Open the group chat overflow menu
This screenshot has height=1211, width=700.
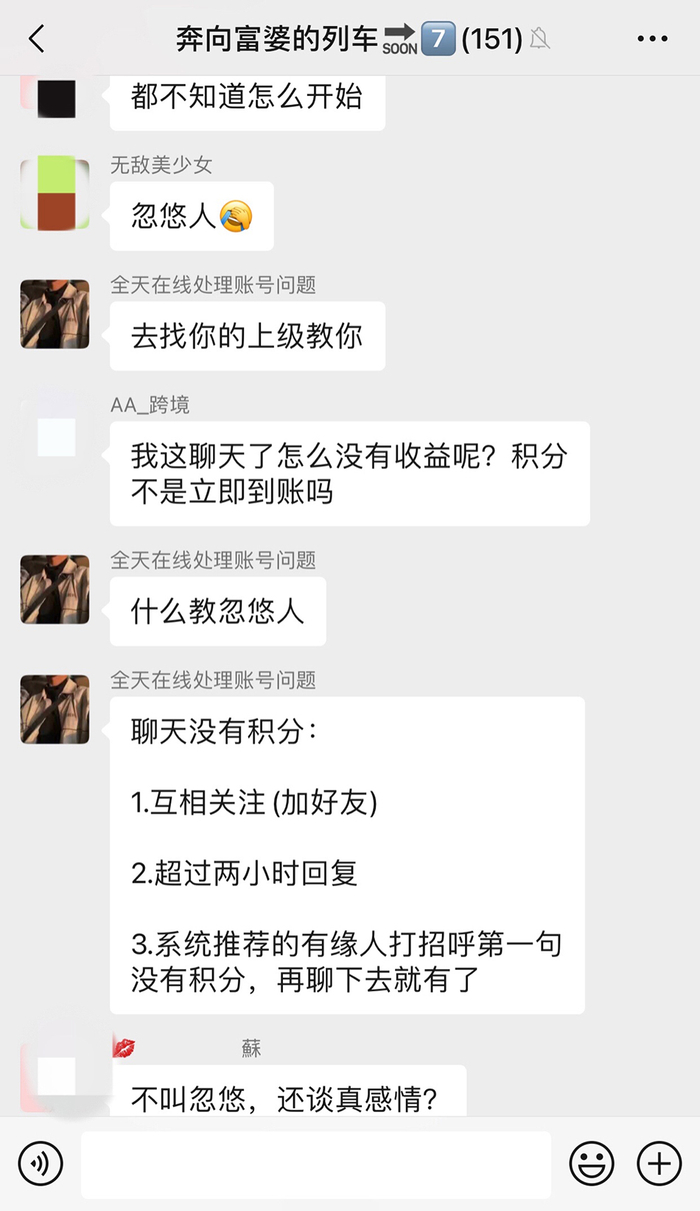tap(652, 39)
